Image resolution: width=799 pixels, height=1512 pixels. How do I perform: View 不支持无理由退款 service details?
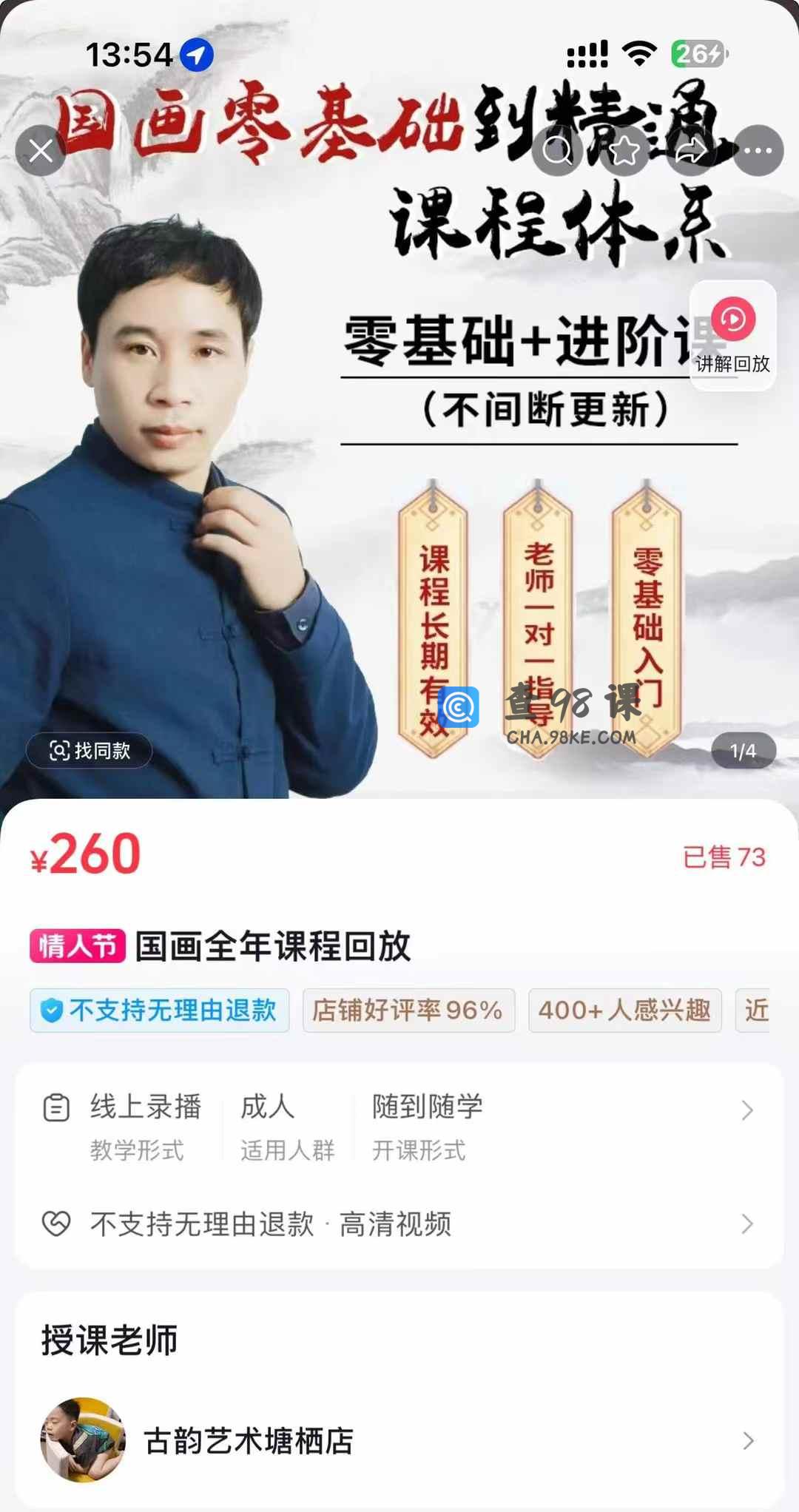pos(399,1224)
